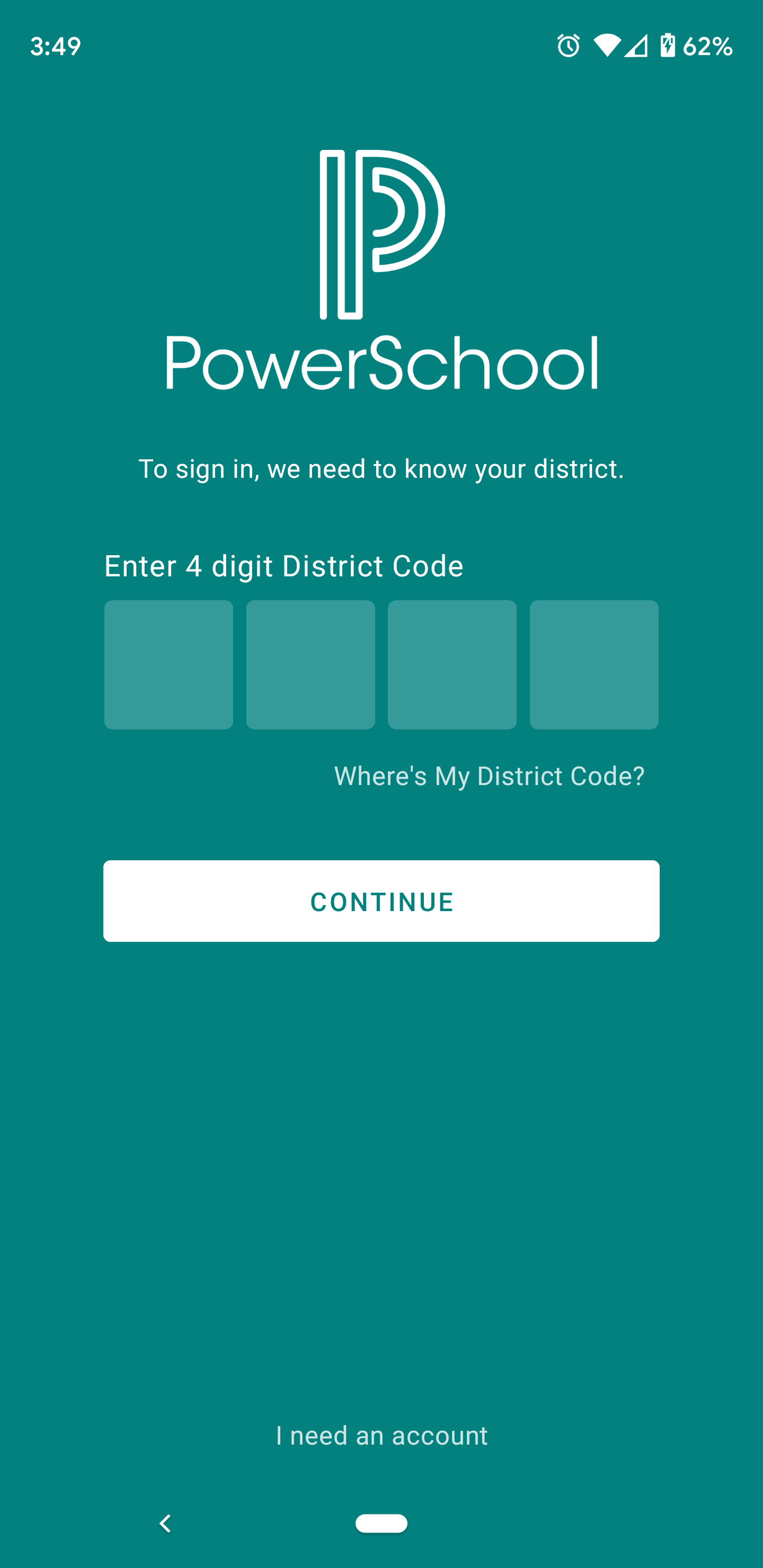Focus the third district code digit box
Screen dimensions: 763x1568
click(x=452, y=664)
